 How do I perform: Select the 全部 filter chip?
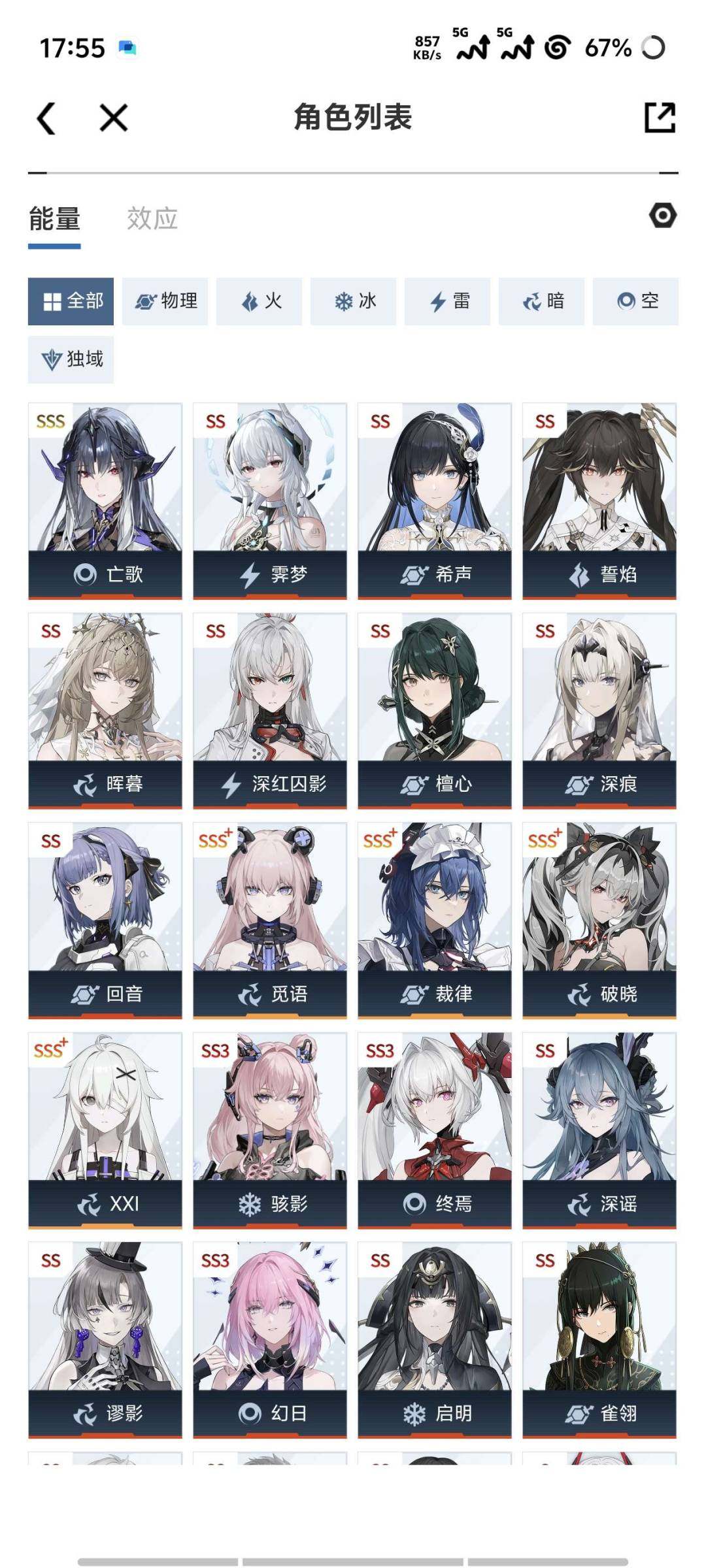[x=71, y=301]
